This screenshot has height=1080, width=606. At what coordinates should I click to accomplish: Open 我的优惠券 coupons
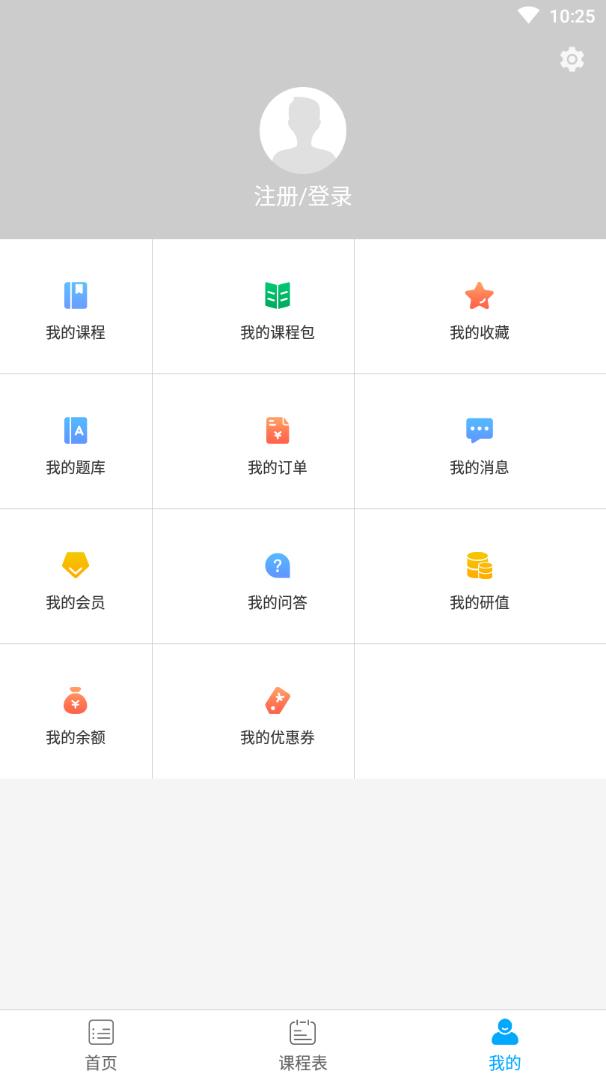277,713
